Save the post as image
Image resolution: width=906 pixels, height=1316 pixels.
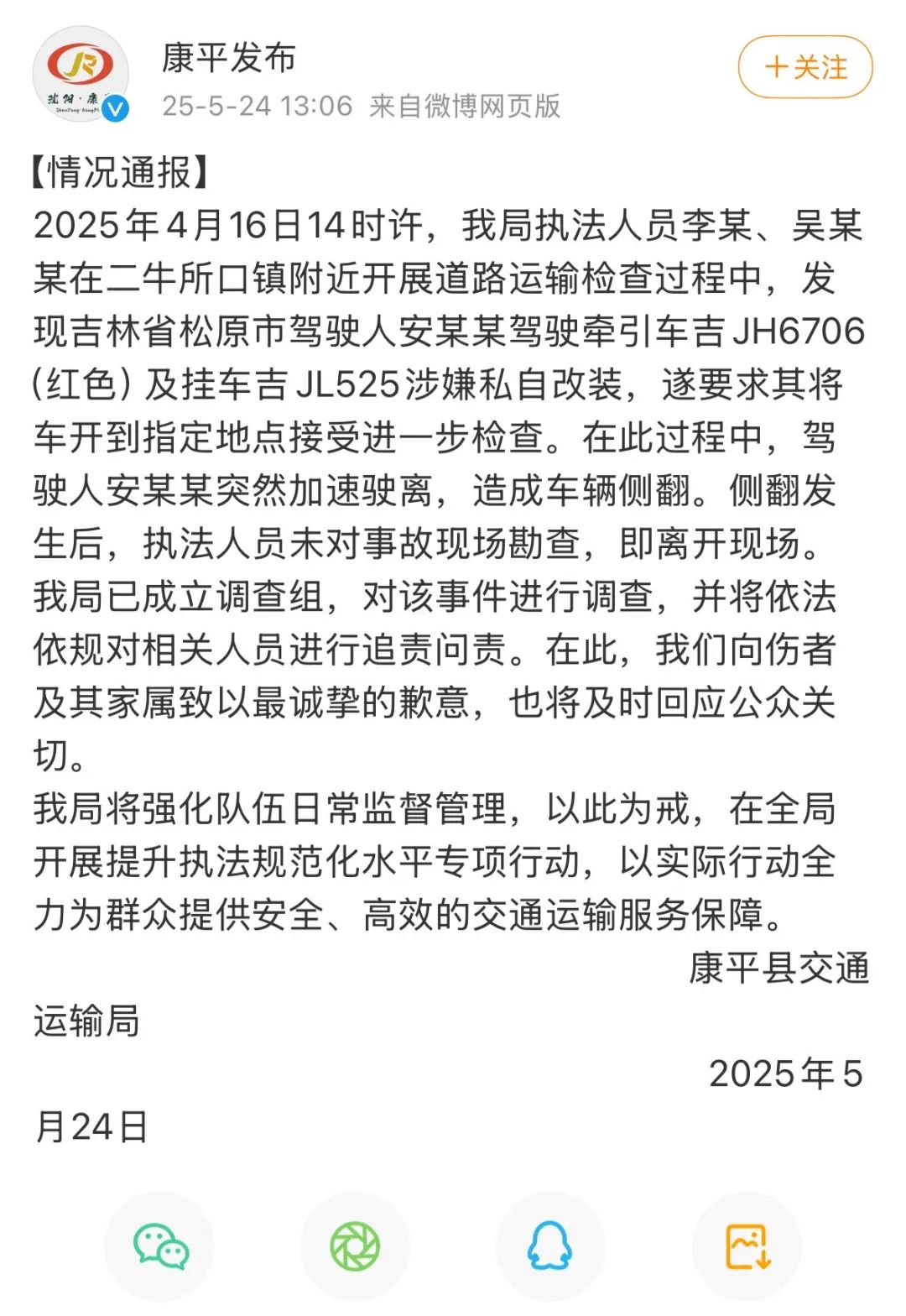(747, 1246)
